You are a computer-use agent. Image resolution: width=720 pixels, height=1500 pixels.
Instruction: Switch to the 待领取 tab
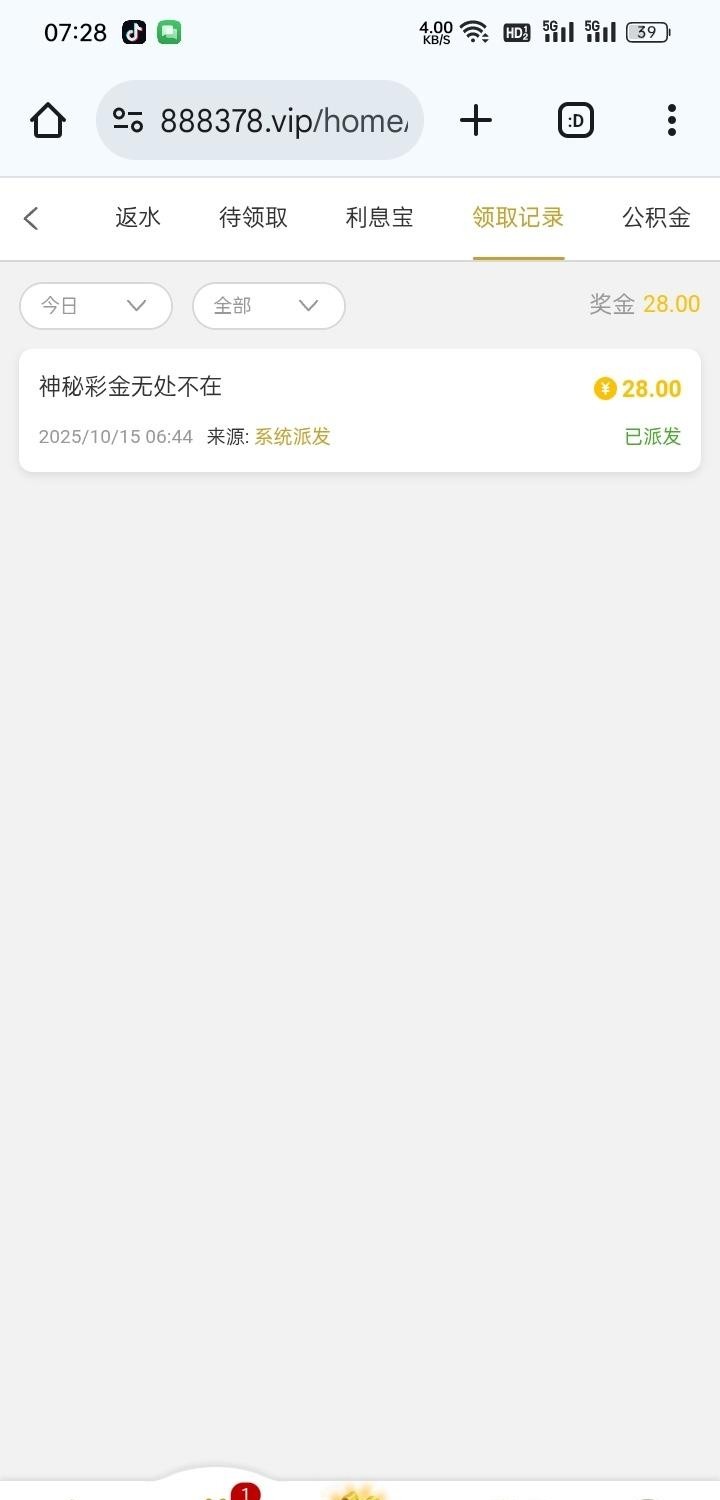(x=253, y=218)
